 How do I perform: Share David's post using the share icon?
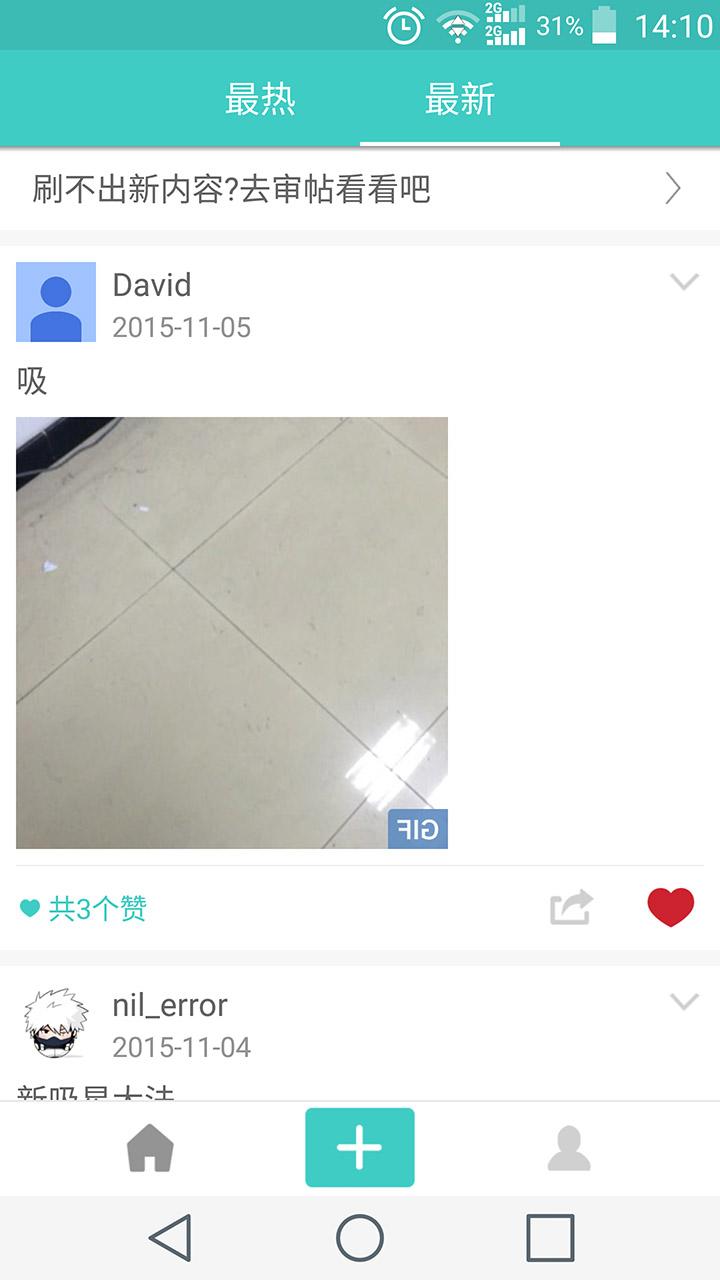coord(570,905)
